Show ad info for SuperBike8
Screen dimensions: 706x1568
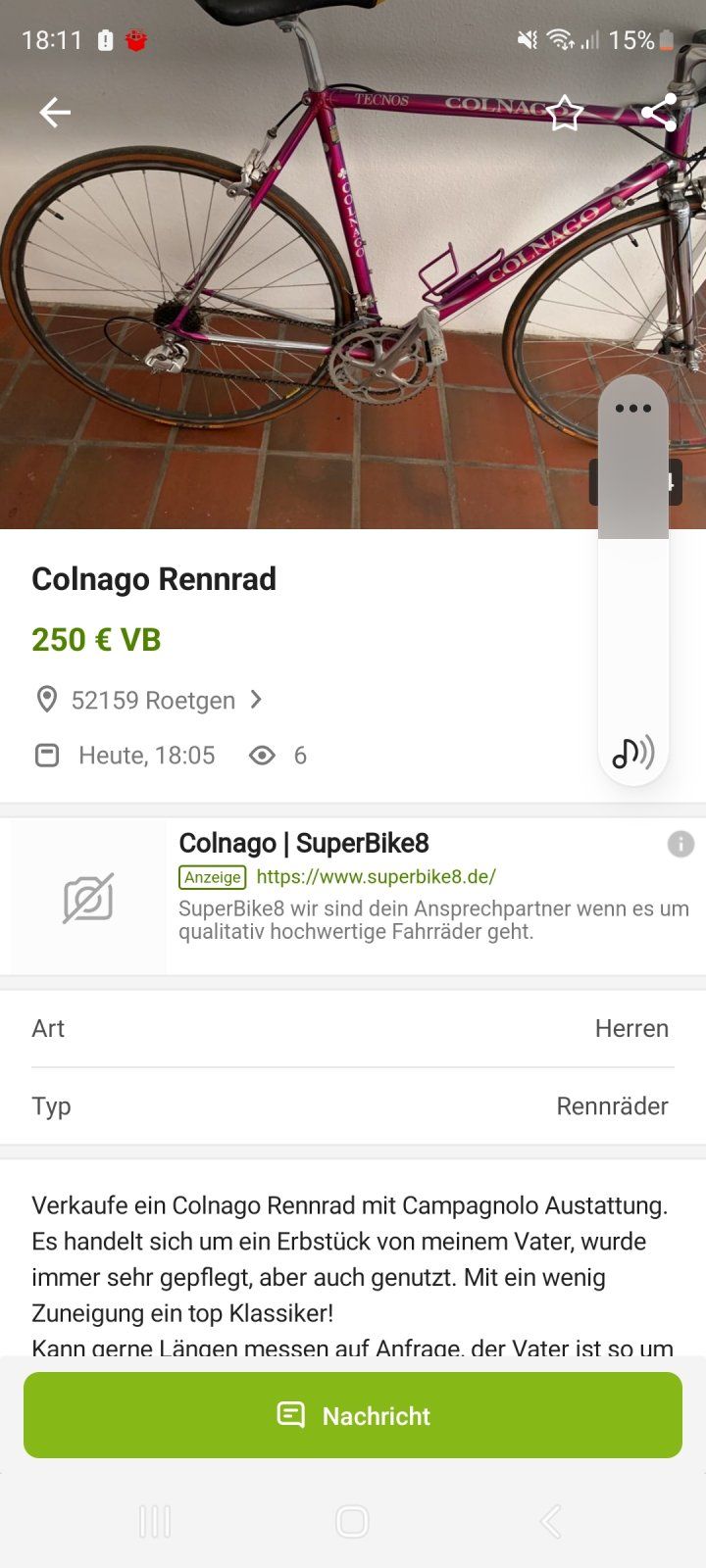(681, 844)
